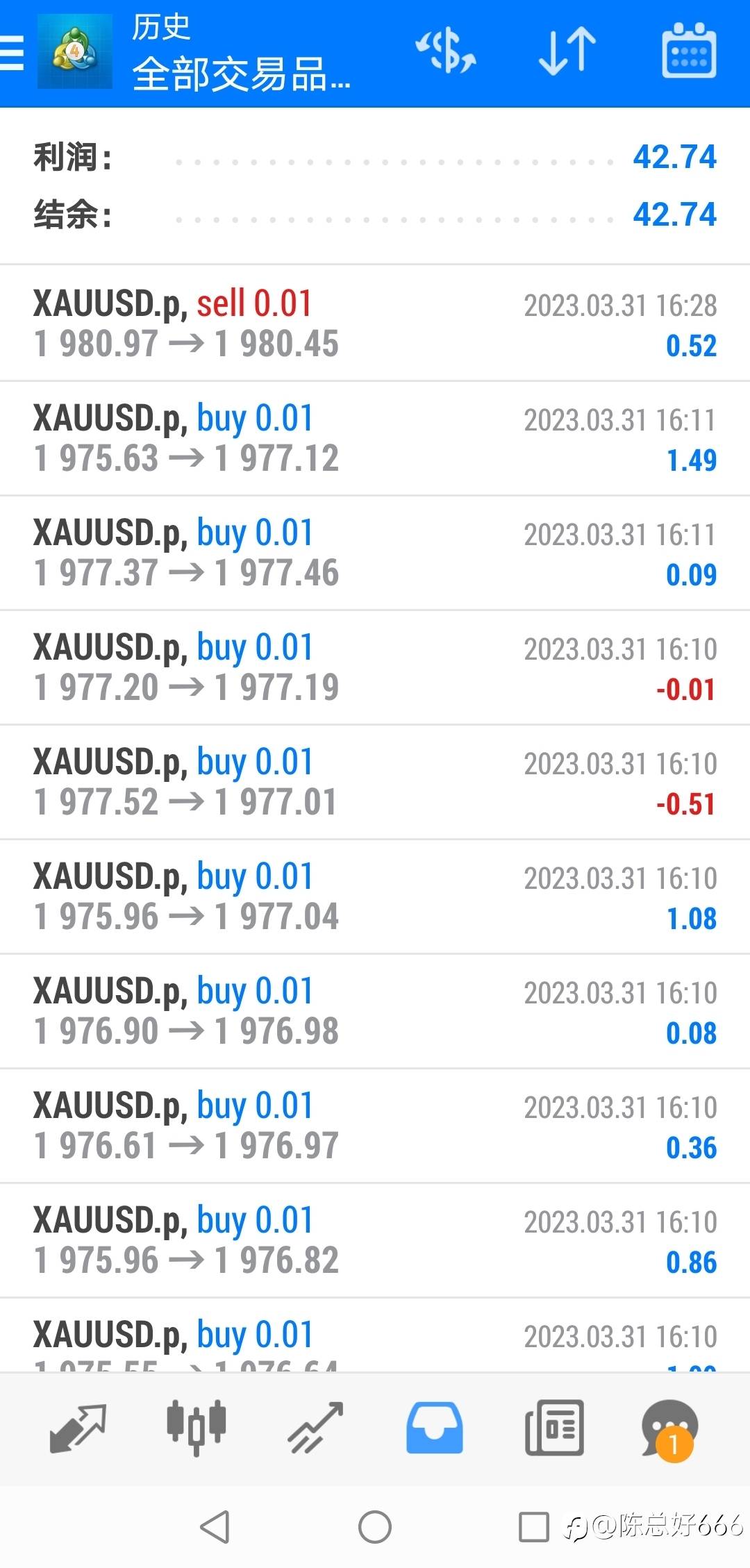
Task: Open the calendar date range picker
Action: tap(688, 51)
